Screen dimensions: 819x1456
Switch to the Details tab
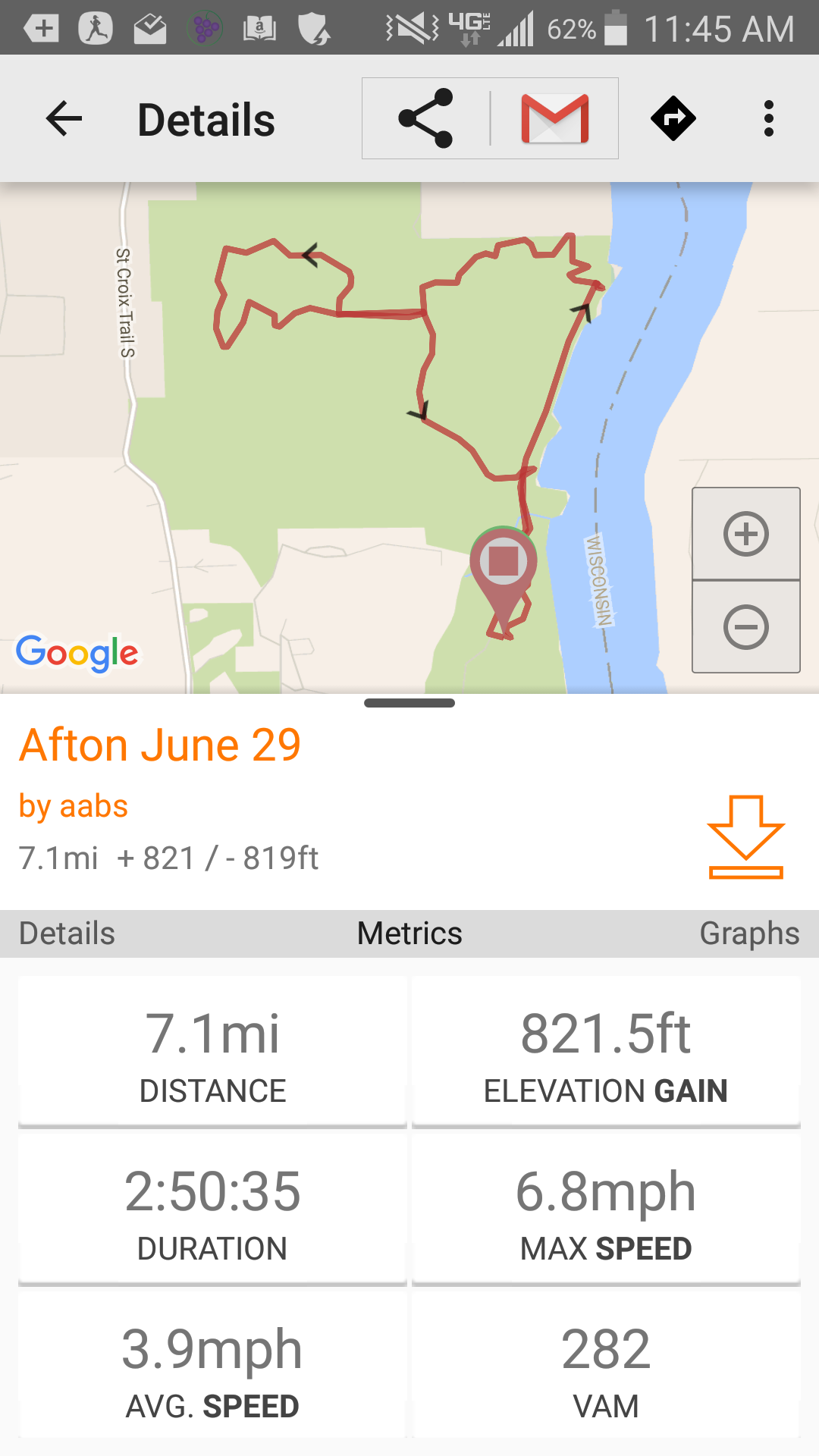67,934
